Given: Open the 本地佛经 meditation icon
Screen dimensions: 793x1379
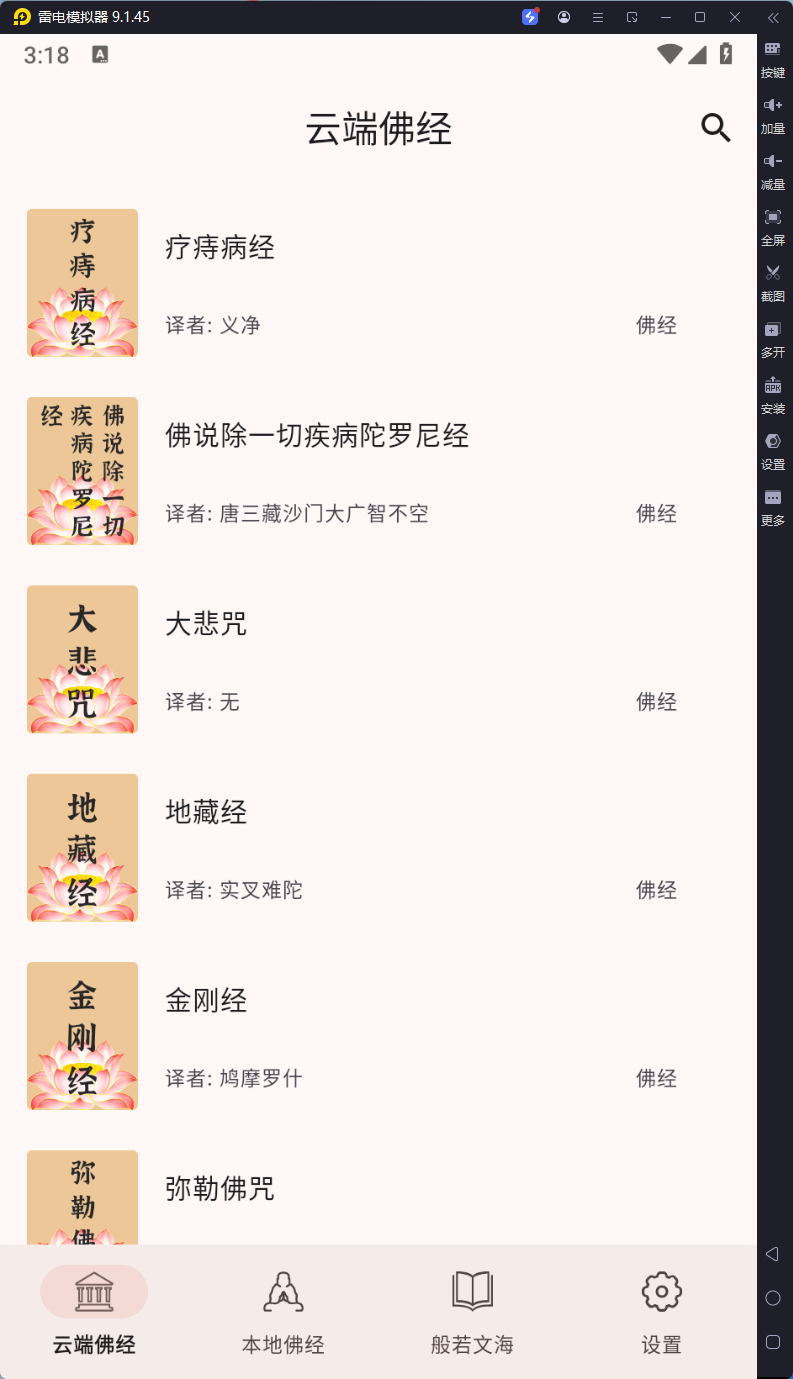Looking at the screenshot, I should coord(283,1291).
